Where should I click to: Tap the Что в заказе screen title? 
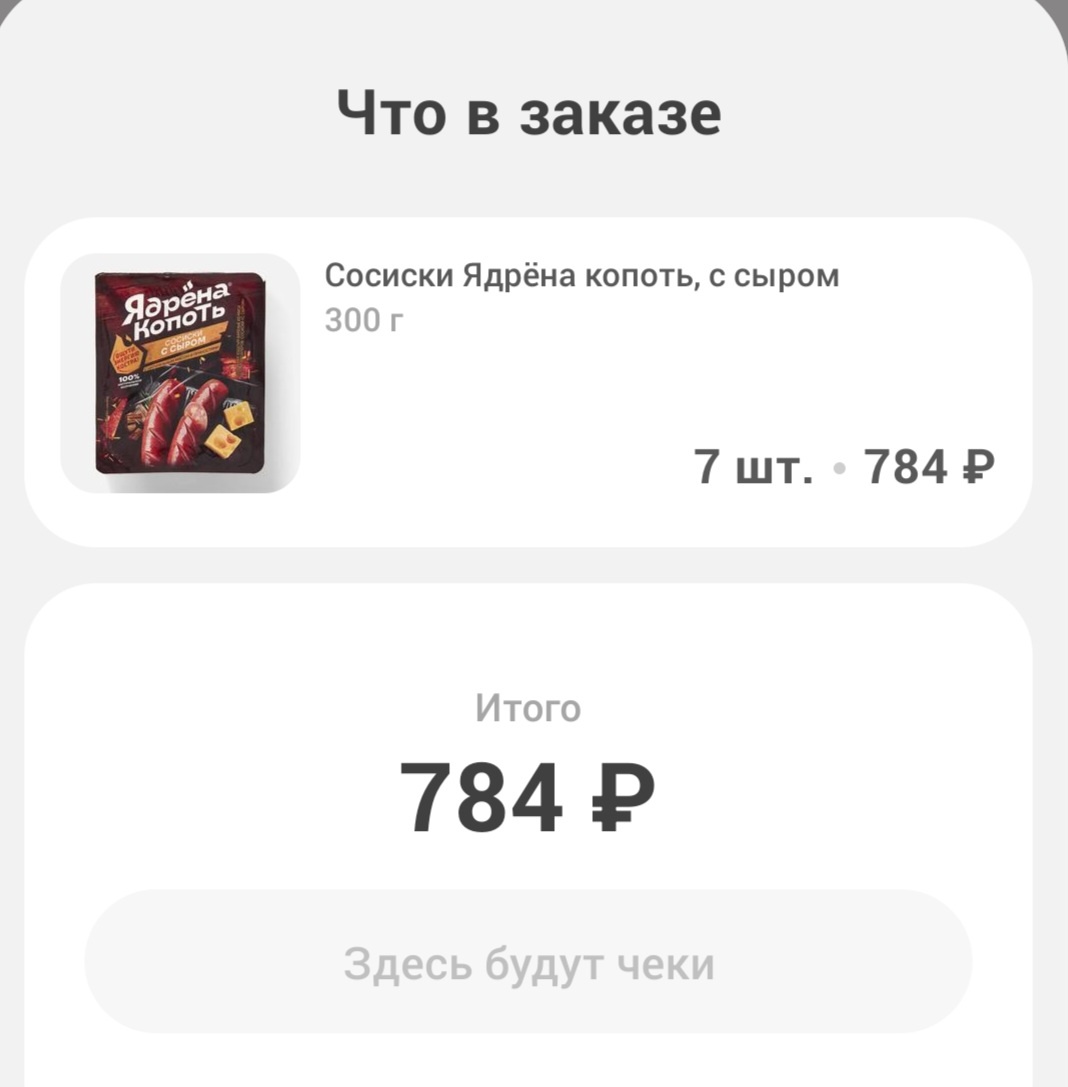(x=530, y=112)
